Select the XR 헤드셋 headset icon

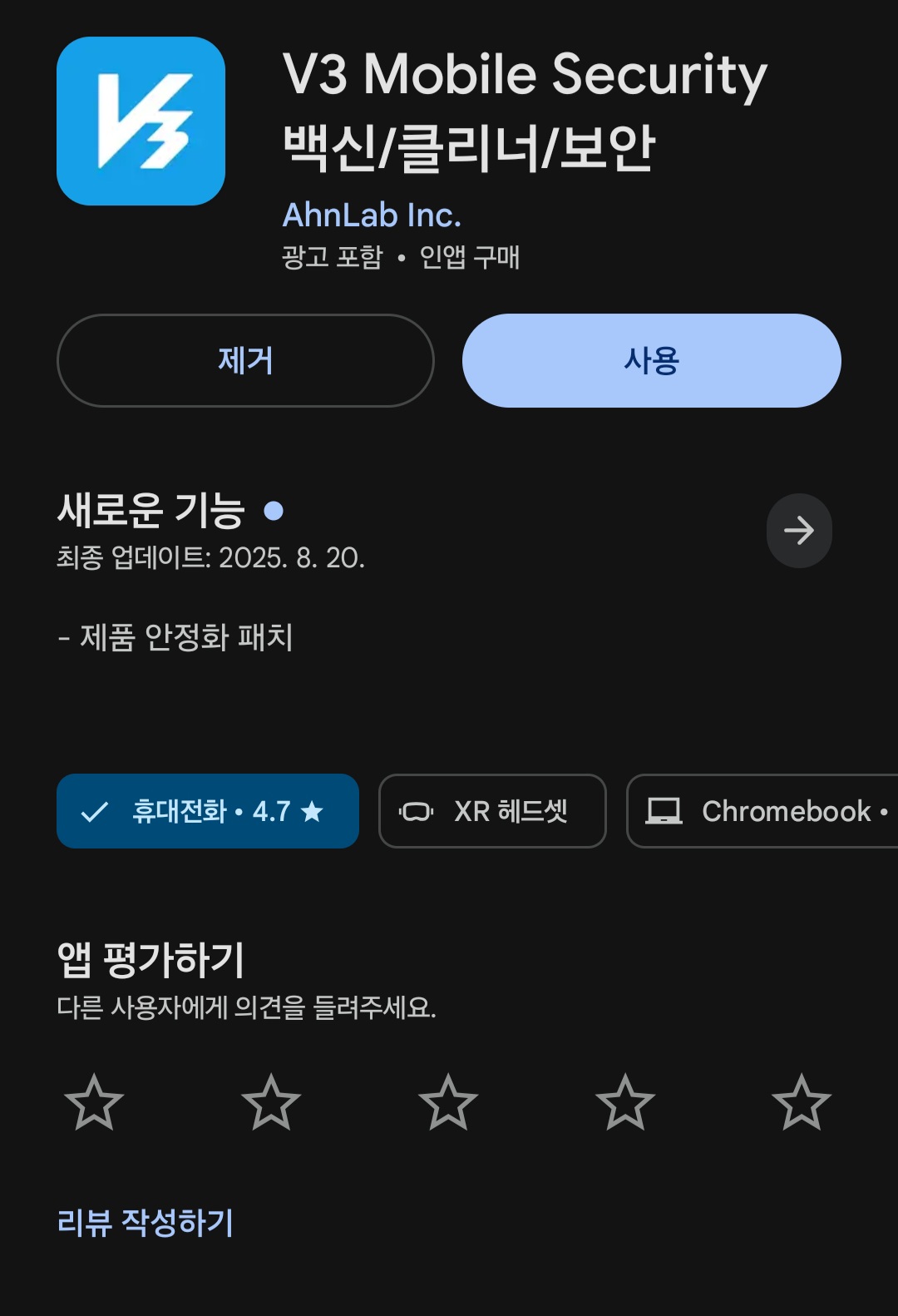pyautogui.click(x=418, y=811)
